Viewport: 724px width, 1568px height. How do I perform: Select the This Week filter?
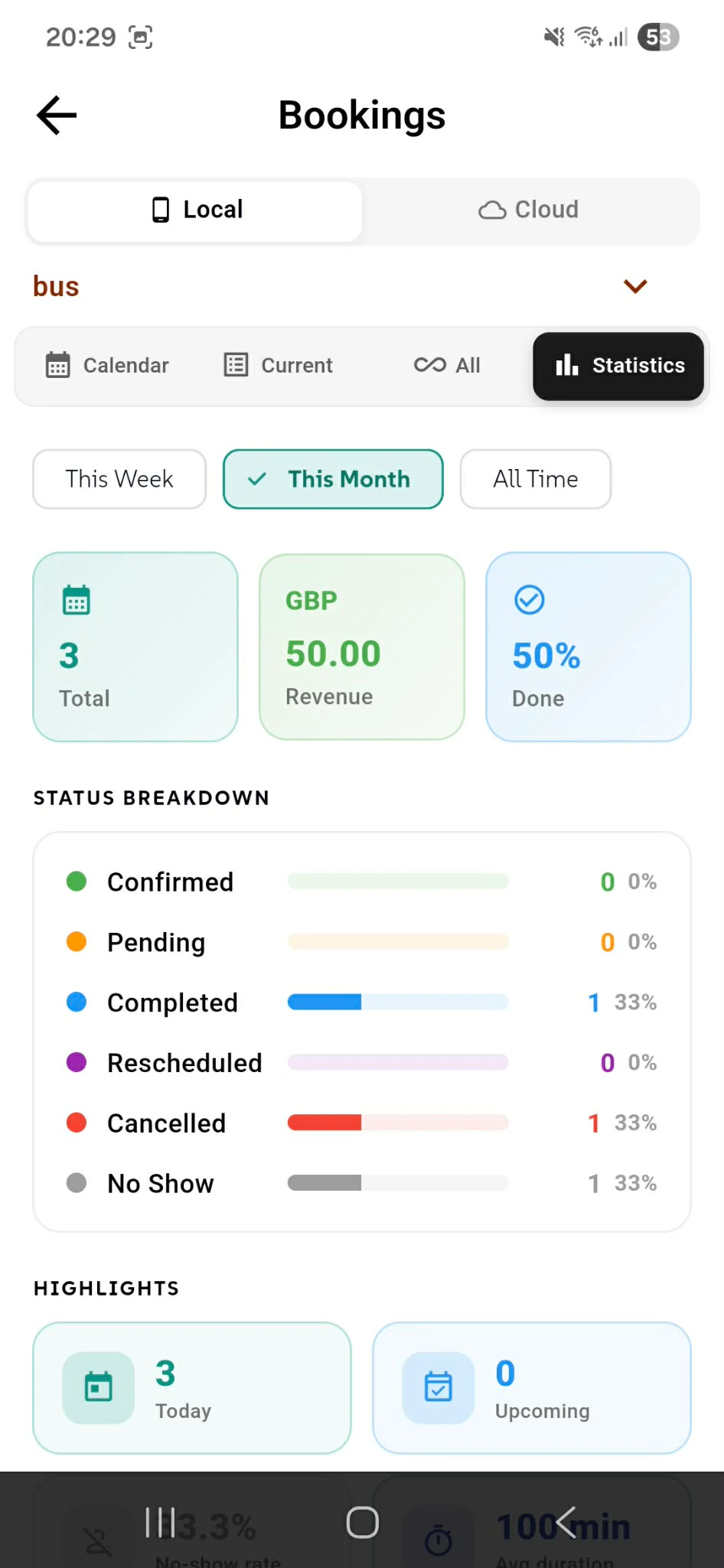click(x=119, y=479)
